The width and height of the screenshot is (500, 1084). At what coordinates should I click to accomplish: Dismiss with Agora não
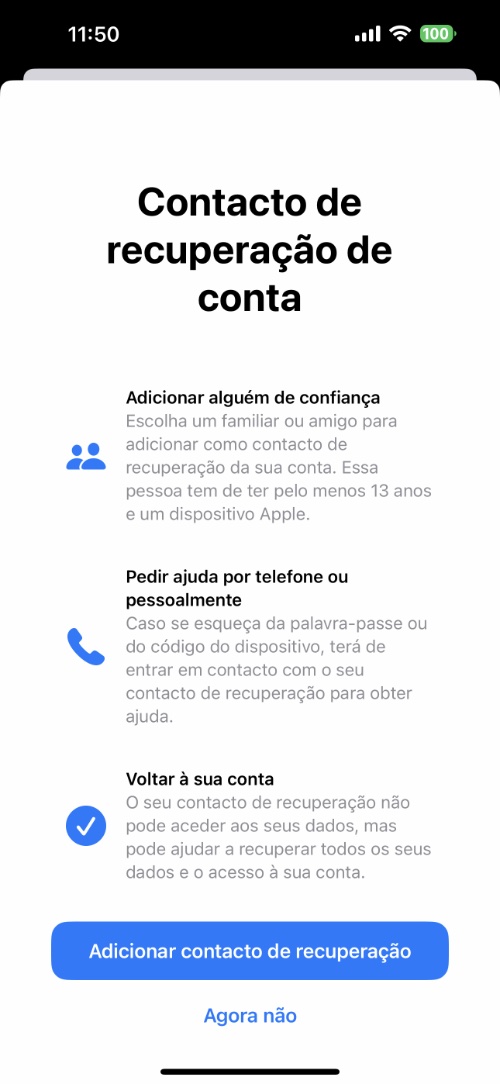point(250,1016)
